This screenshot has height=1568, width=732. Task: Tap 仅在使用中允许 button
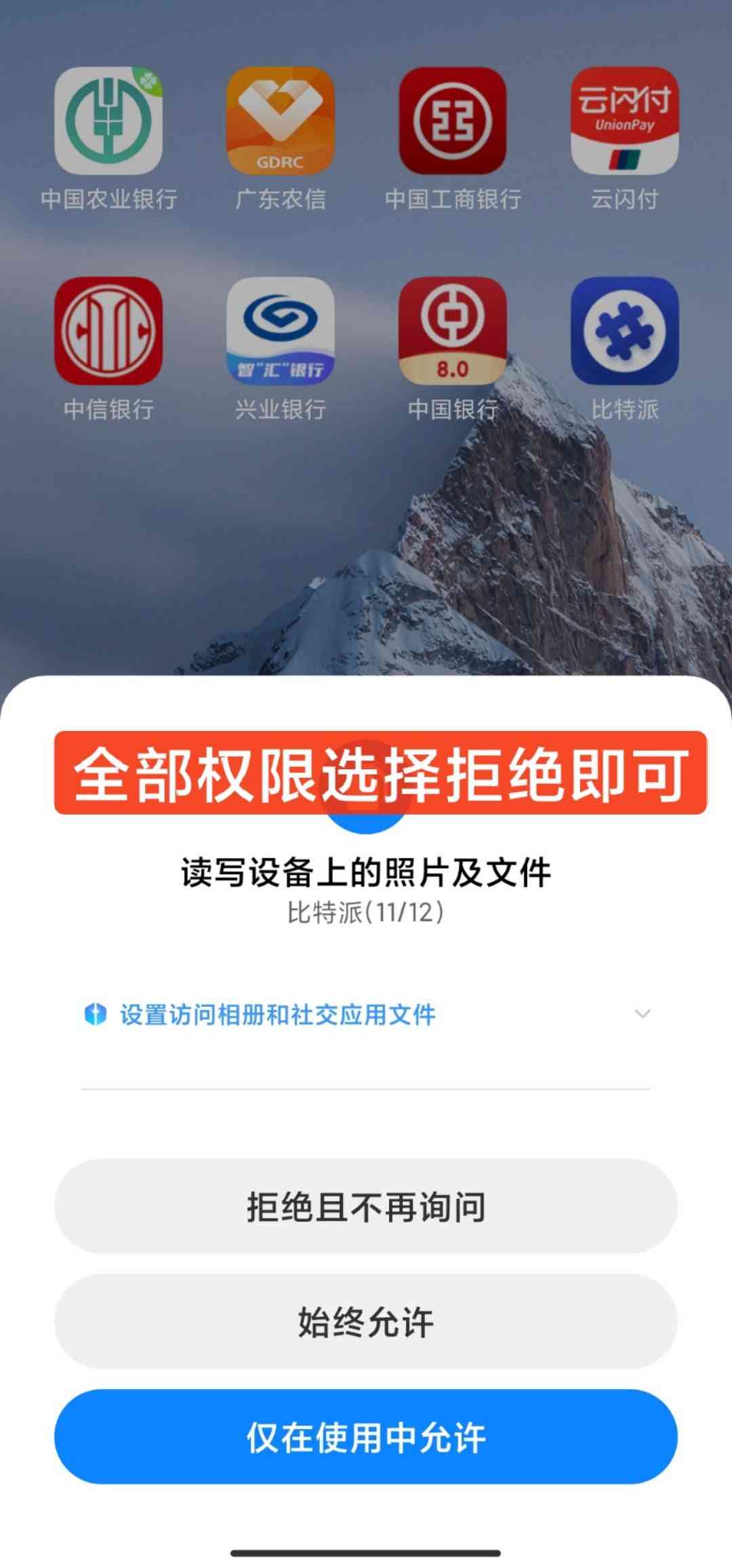tap(366, 1437)
